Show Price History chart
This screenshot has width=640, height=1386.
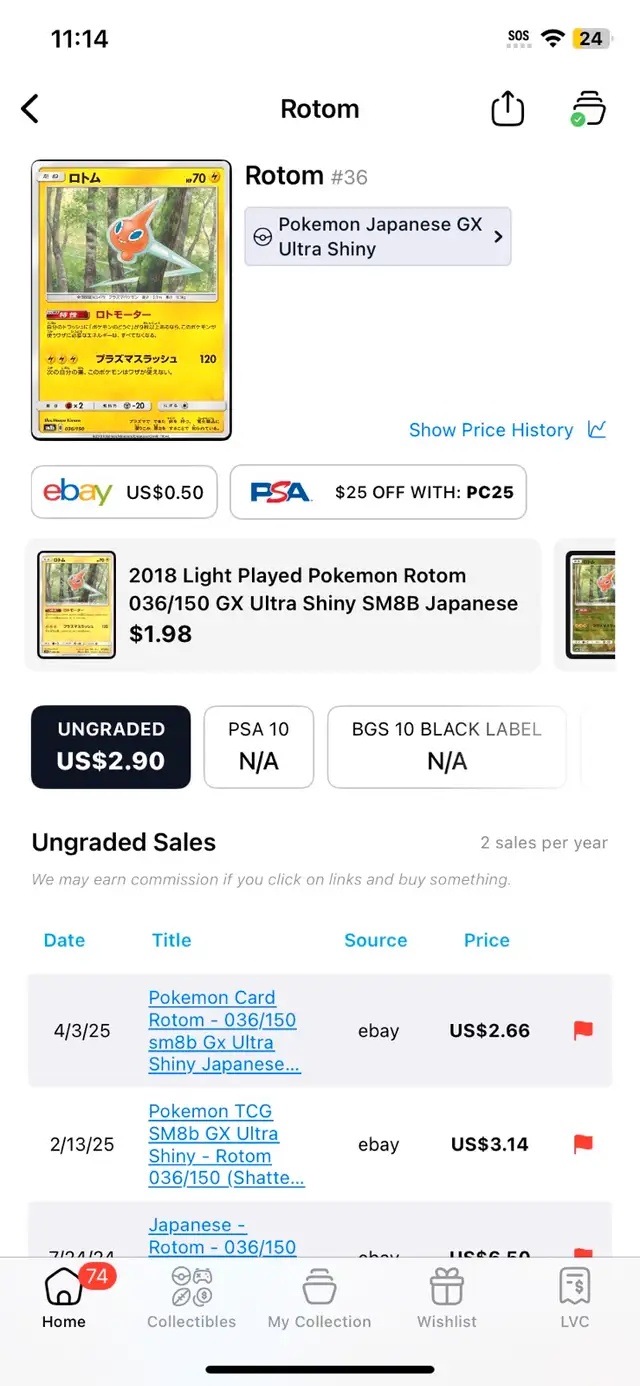click(508, 430)
